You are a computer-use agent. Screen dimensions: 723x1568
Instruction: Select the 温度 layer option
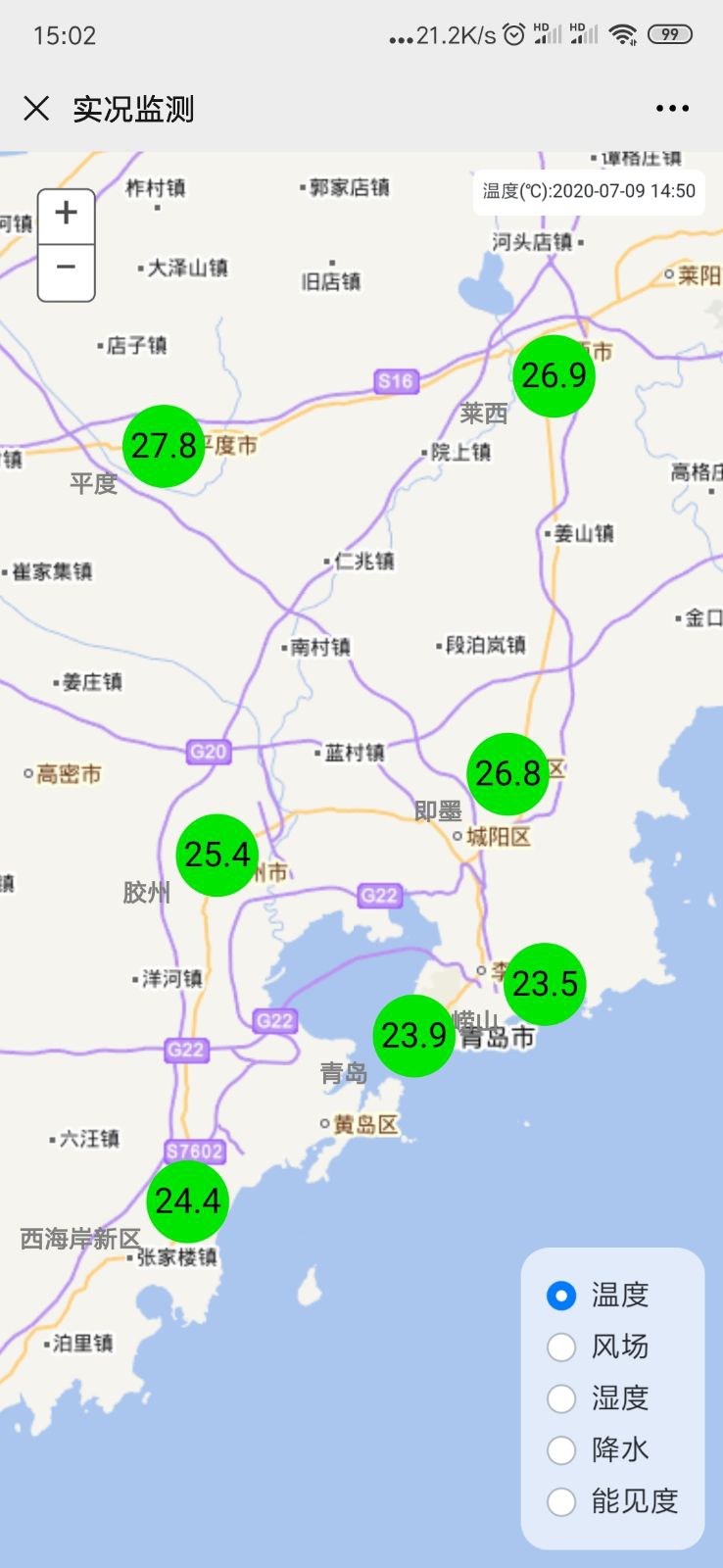point(599,1295)
